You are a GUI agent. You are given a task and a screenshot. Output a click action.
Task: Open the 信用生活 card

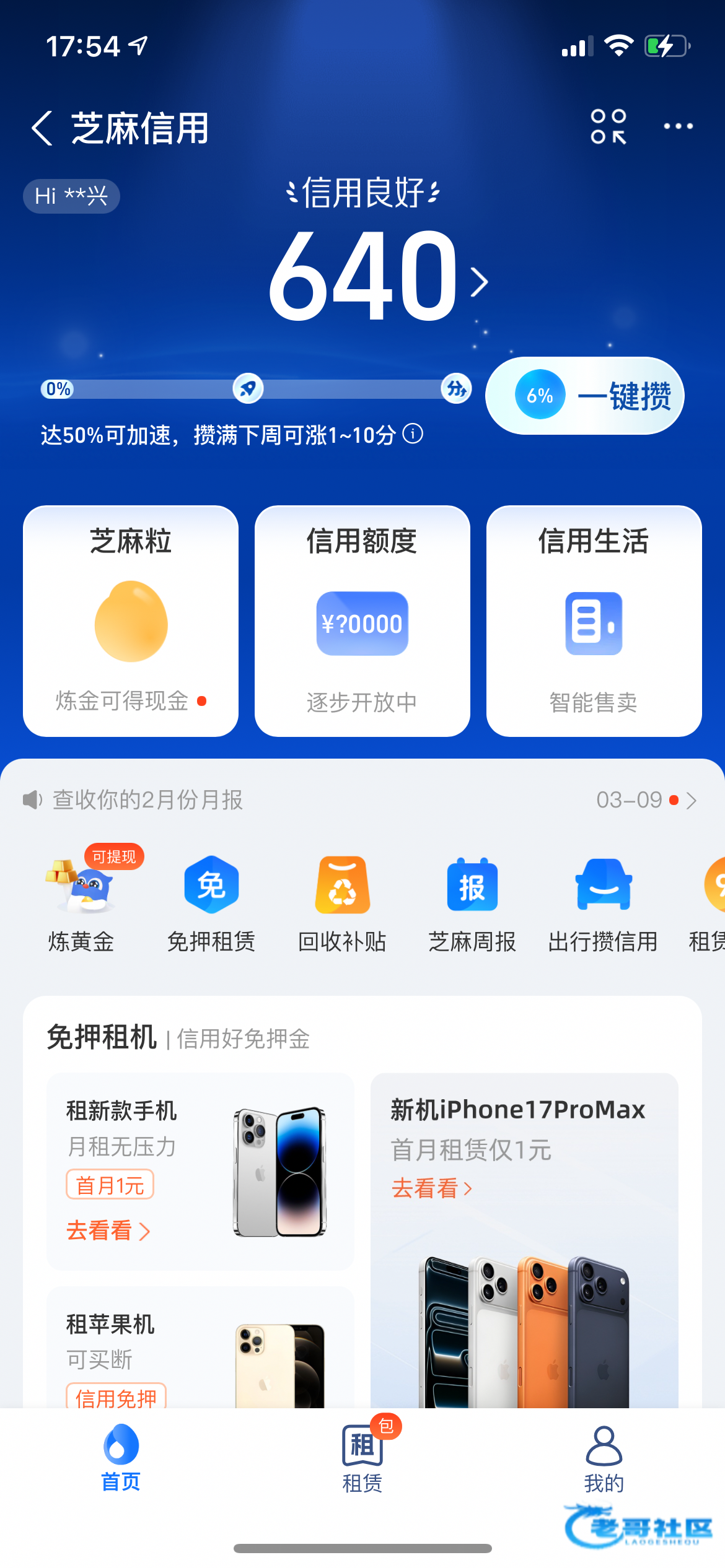pyautogui.click(x=594, y=621)
